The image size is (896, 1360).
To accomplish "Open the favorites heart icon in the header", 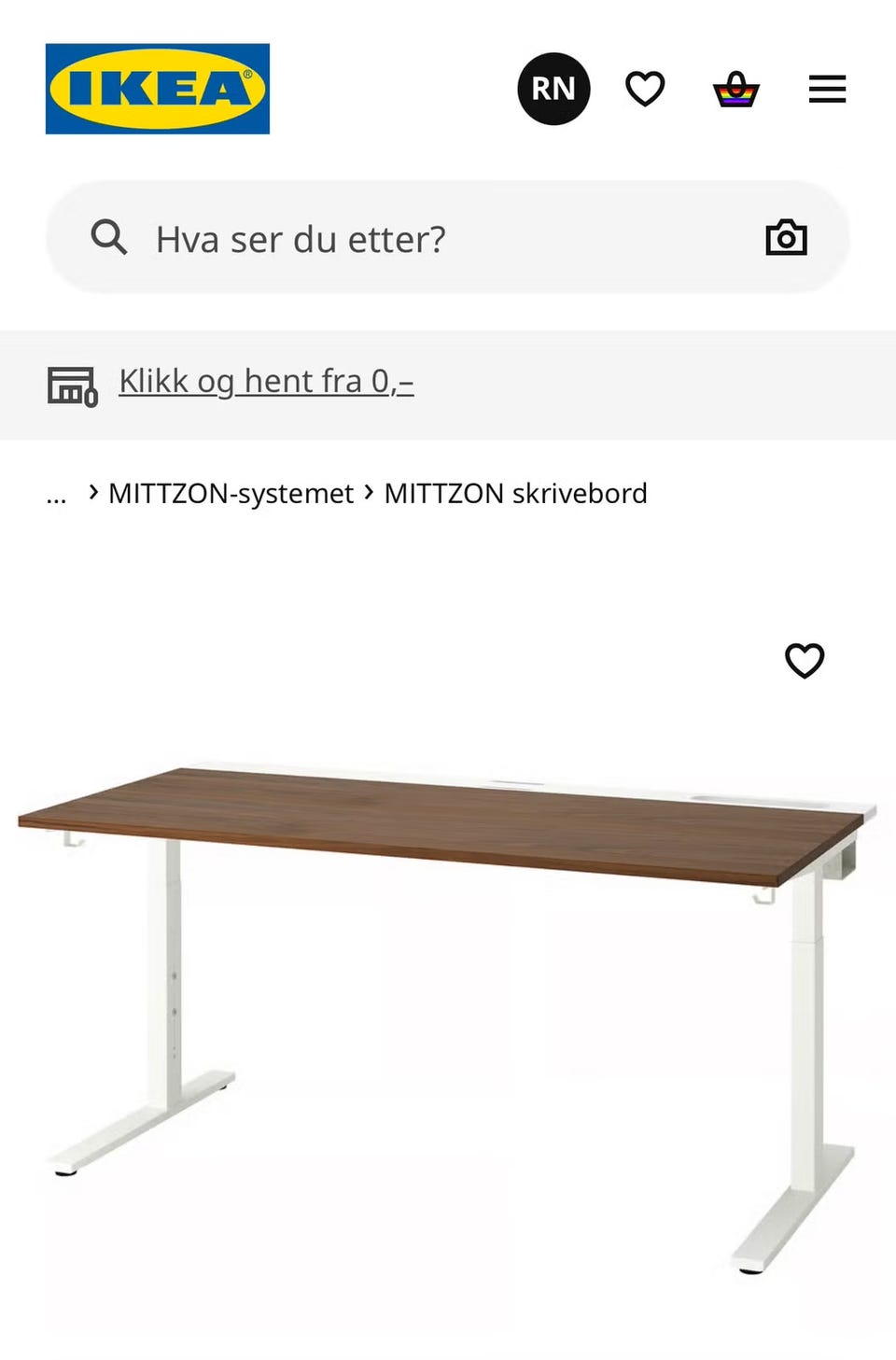I will coord(645,88).
